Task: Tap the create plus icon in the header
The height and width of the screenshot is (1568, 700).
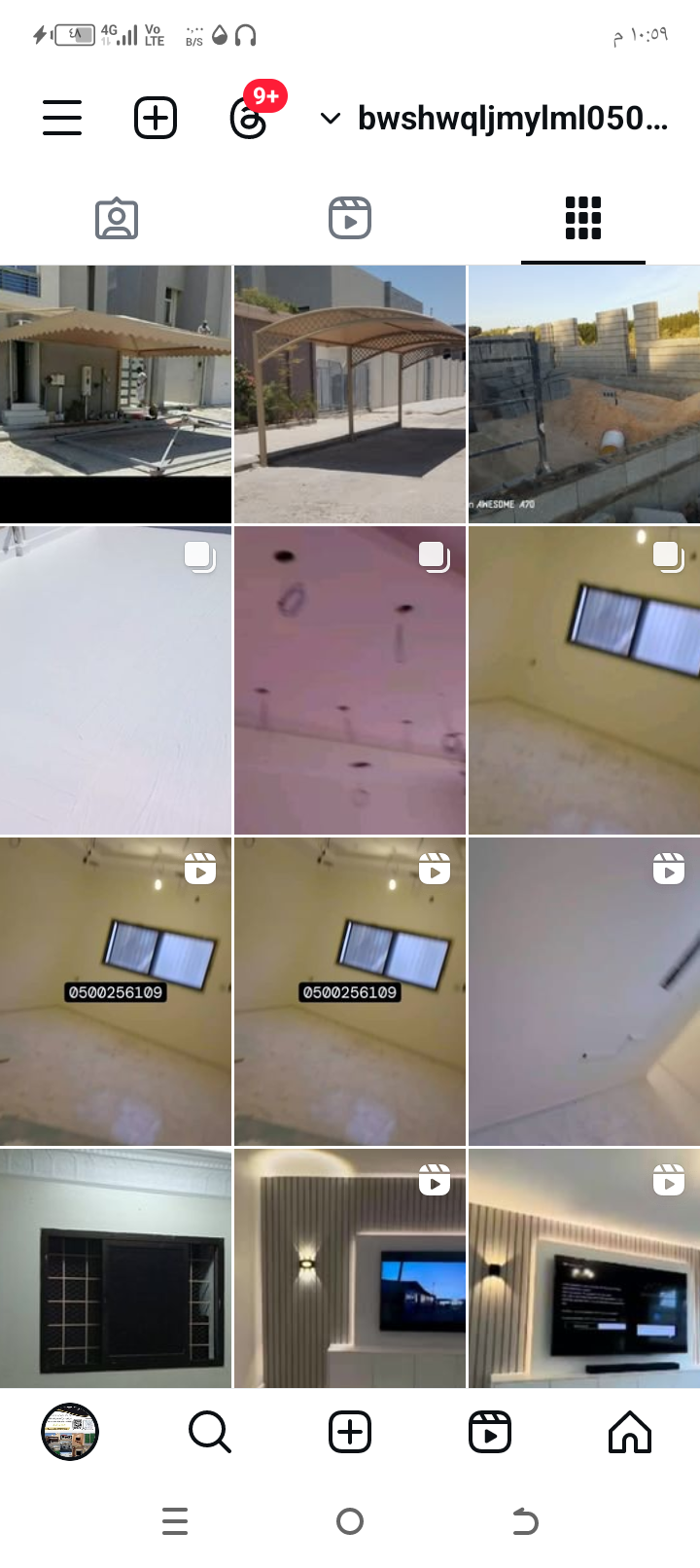Action: [x=155, y=118]
